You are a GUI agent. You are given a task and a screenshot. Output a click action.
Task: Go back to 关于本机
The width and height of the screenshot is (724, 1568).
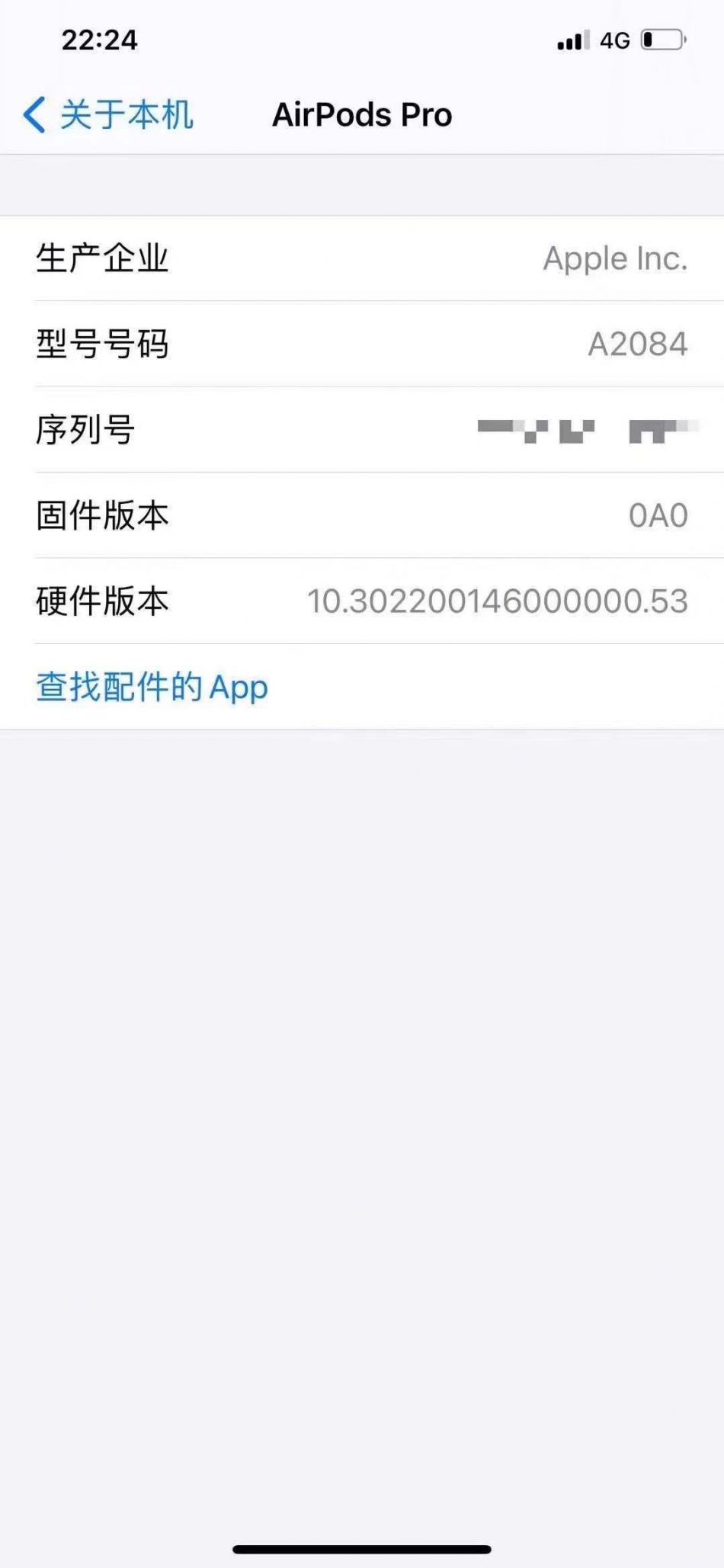108,115
